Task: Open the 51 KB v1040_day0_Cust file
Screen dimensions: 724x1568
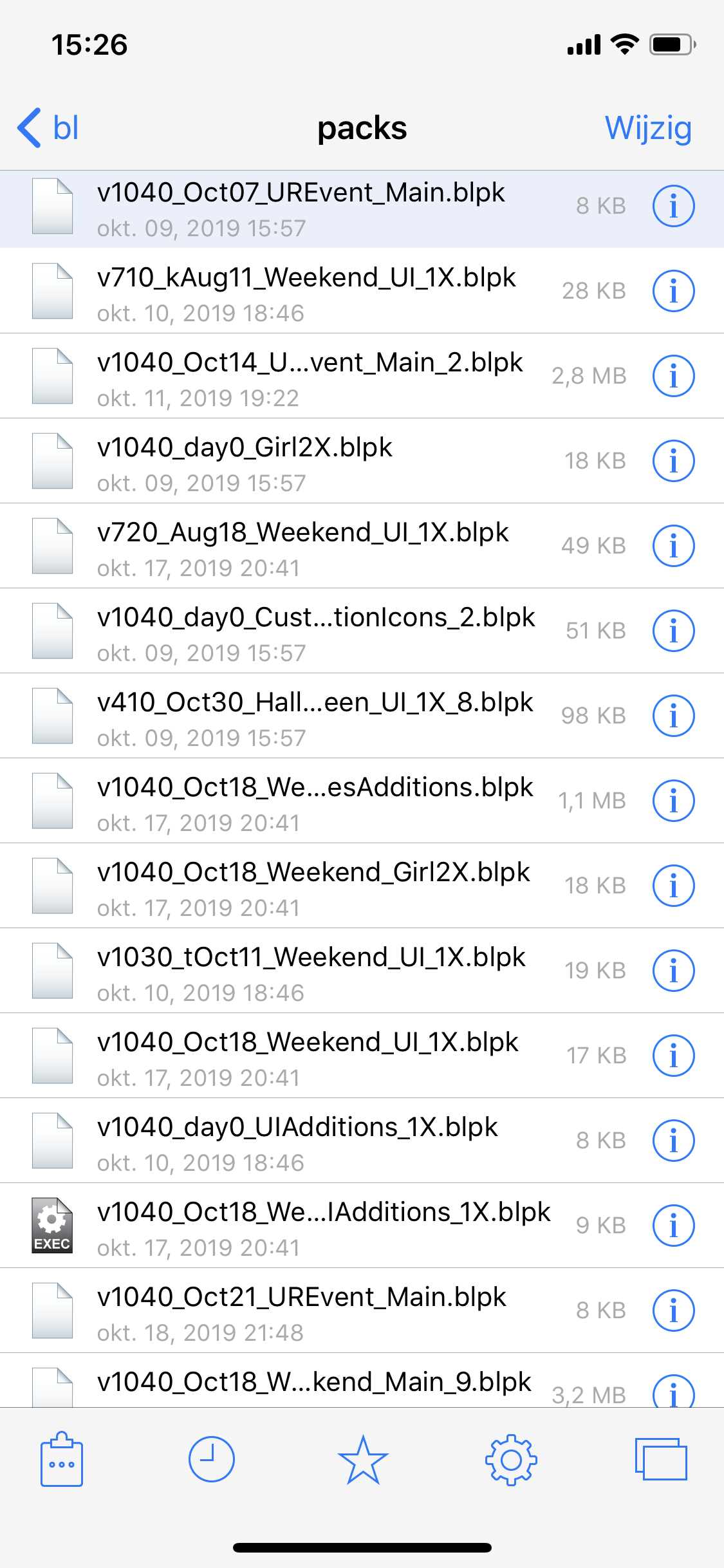Action: point(315,631)
